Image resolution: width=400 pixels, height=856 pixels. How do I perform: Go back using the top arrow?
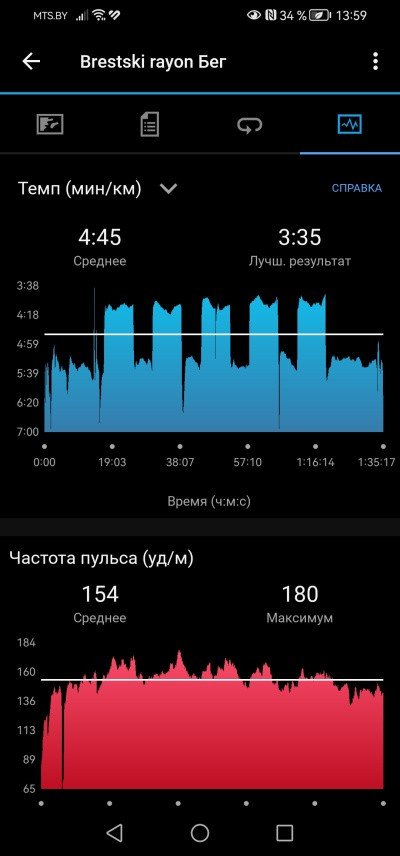click(31, 62)
